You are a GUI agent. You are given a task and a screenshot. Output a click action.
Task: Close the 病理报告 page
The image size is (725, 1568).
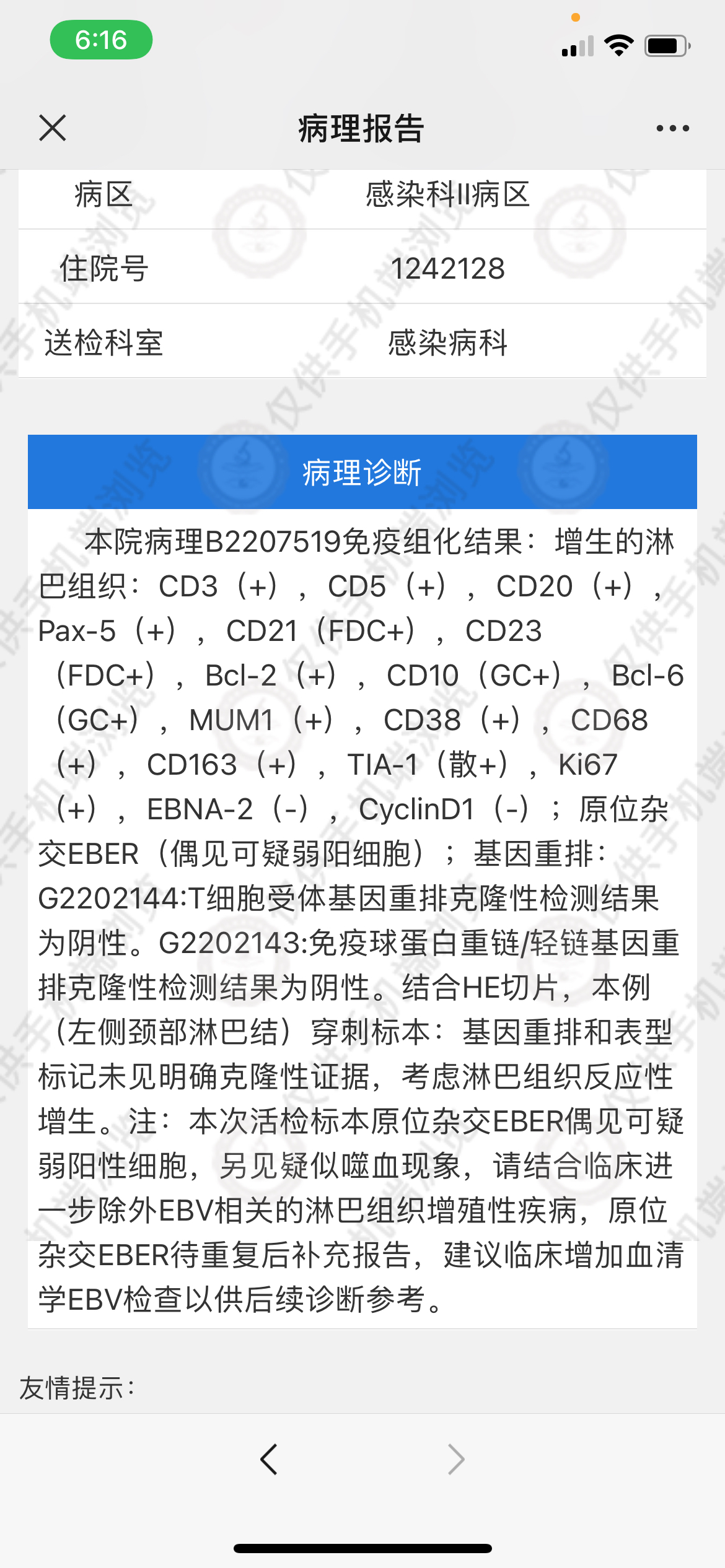(x=52, y=128)
